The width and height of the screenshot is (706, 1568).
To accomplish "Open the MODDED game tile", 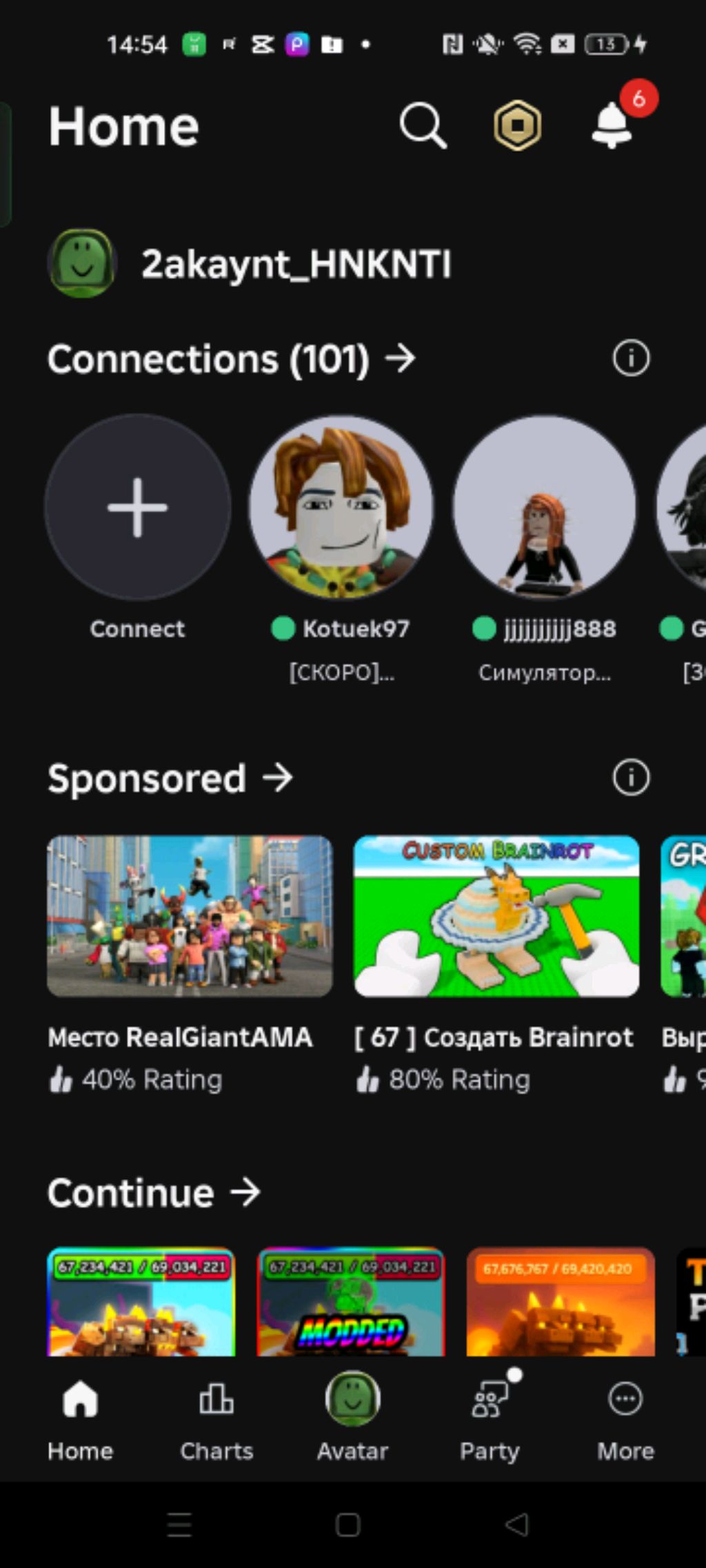I will tap(351, 1301).
